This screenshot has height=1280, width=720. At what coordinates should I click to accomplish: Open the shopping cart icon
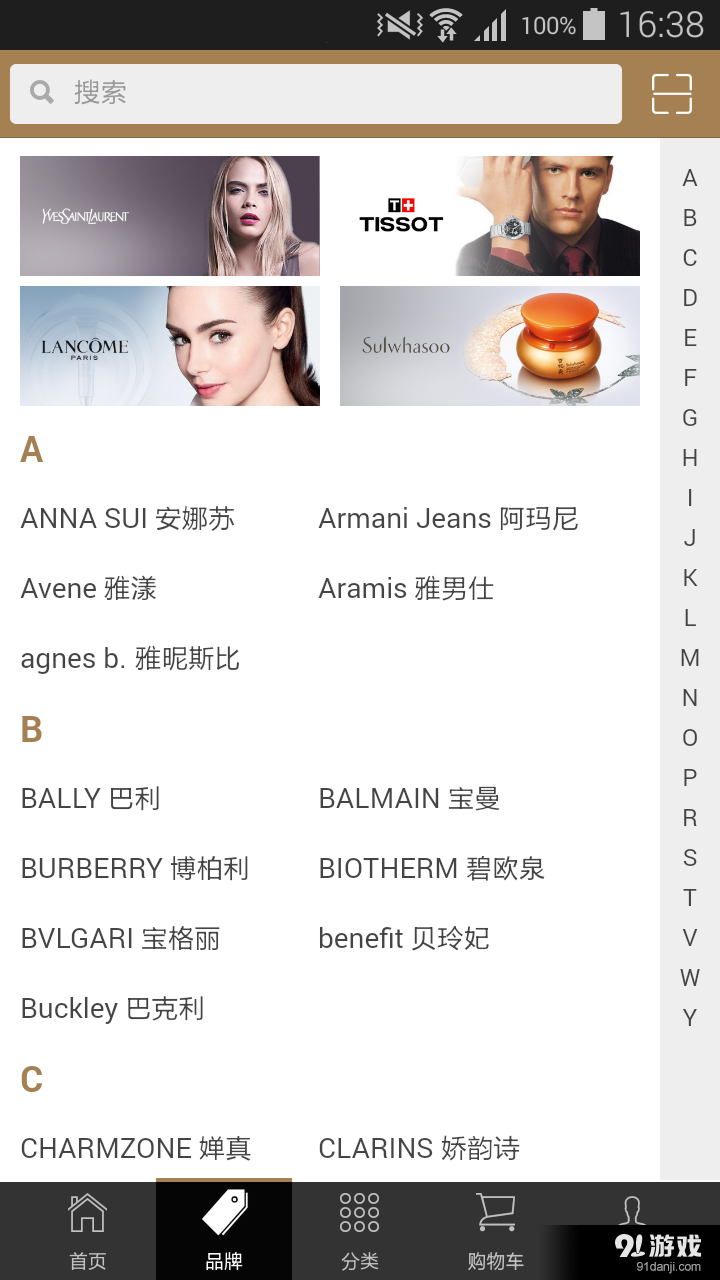click(x=494, y=1211)
